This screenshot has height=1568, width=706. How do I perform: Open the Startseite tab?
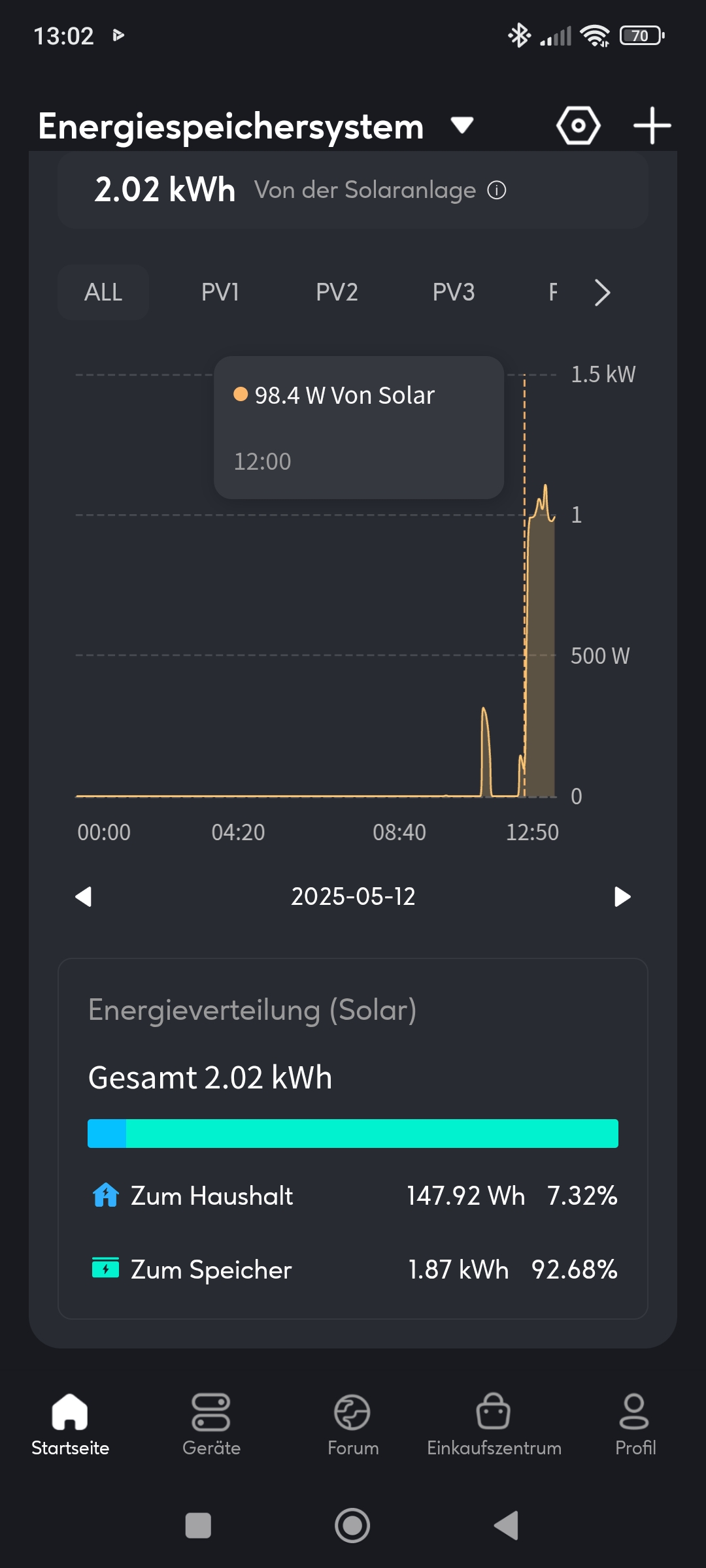click(x=70, y=1425)
